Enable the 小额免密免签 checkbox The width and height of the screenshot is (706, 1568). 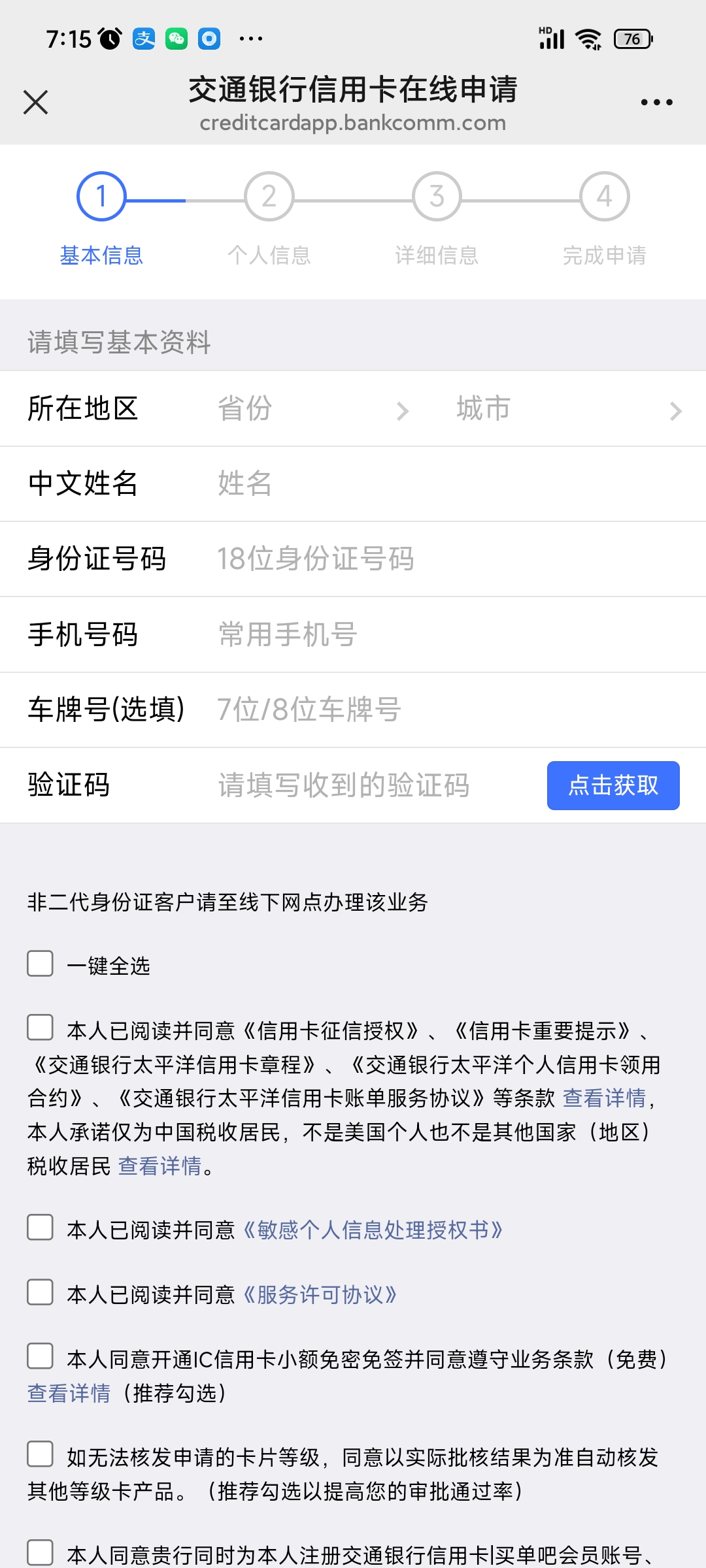coord(41,1356)
